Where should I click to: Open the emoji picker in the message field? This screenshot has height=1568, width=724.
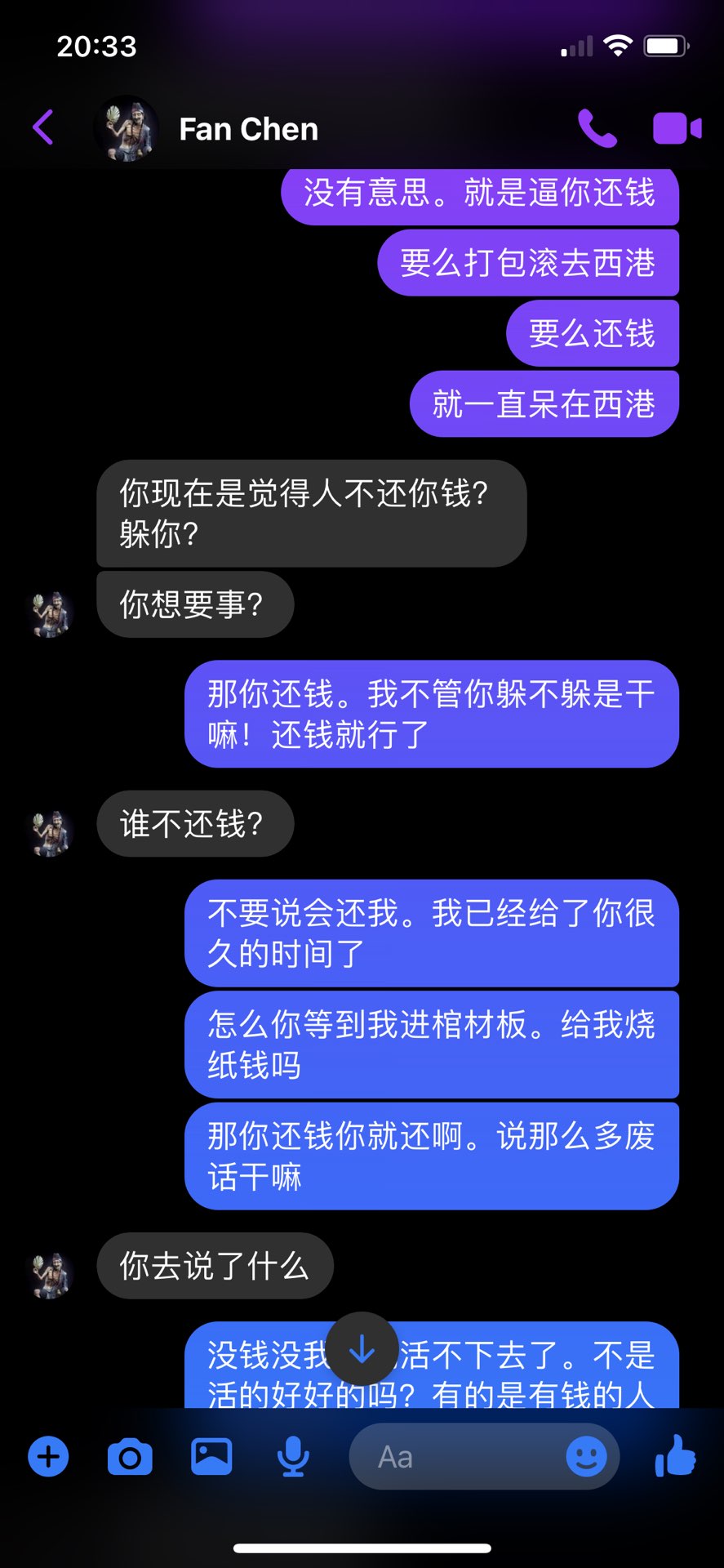(586, 1456)
